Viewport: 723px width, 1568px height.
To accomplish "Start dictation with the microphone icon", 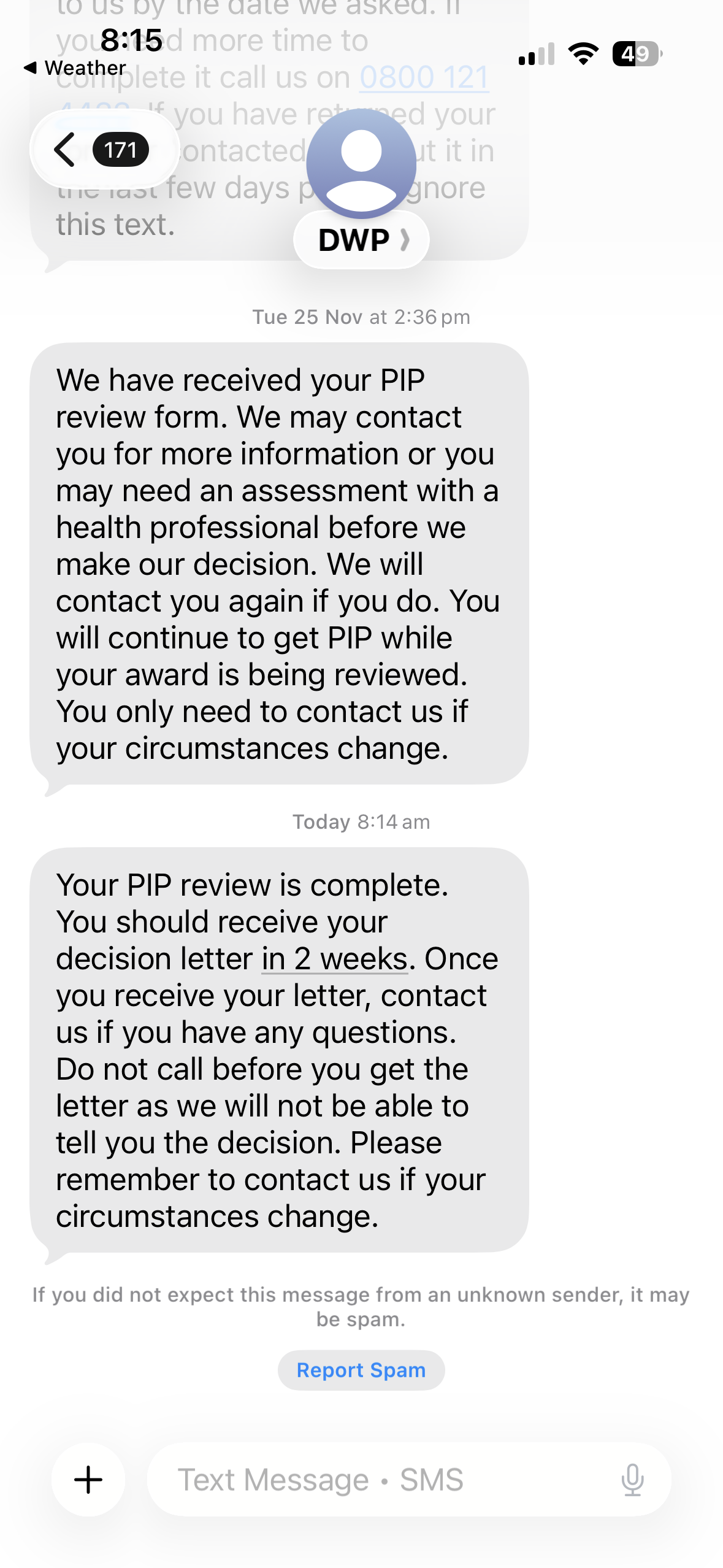I will click(x=632, y=1480).
